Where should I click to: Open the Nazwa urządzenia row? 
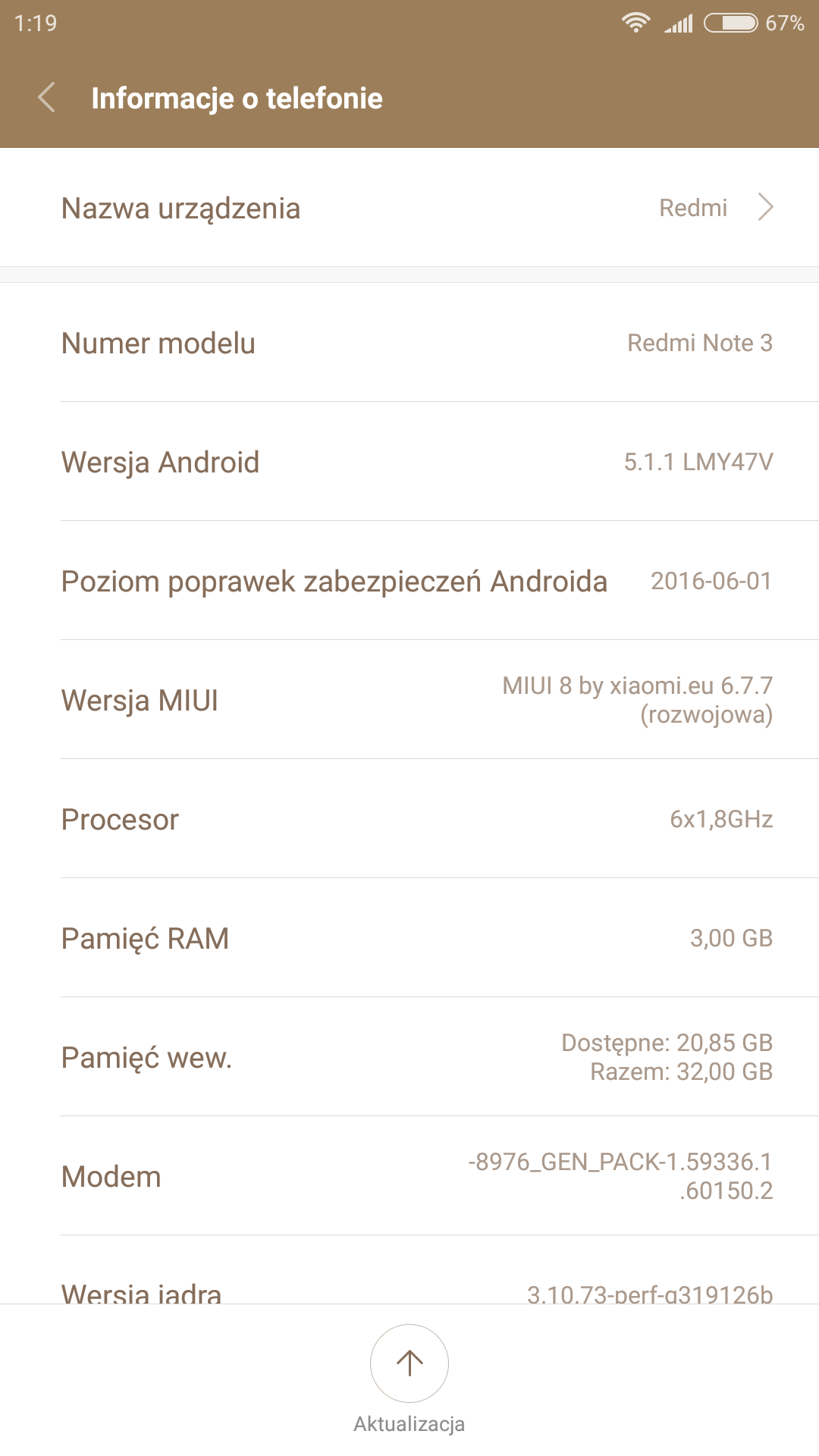click(x=409, y=208)
